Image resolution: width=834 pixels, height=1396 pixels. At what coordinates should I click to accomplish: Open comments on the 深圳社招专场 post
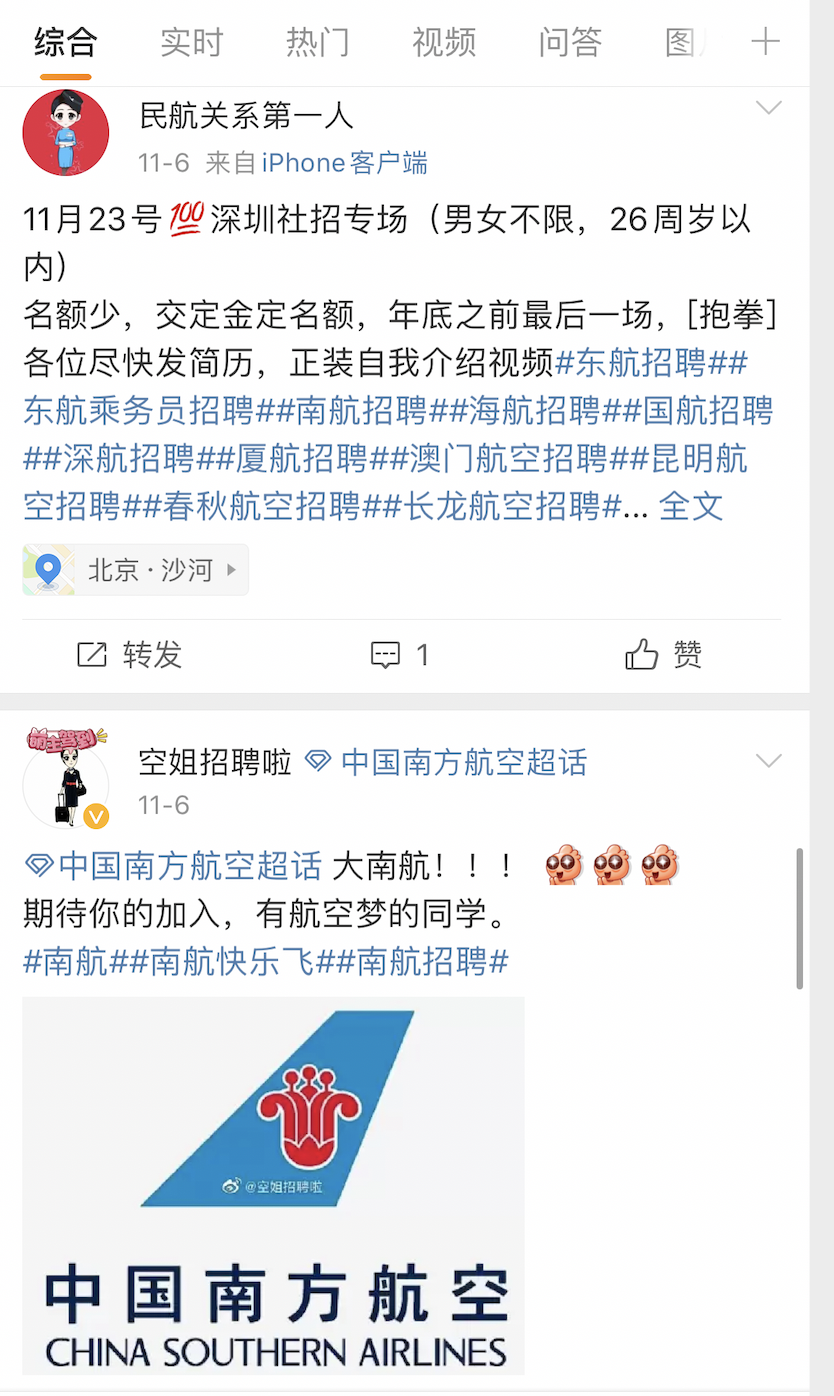pyautogui.click(x=400, y=655)
